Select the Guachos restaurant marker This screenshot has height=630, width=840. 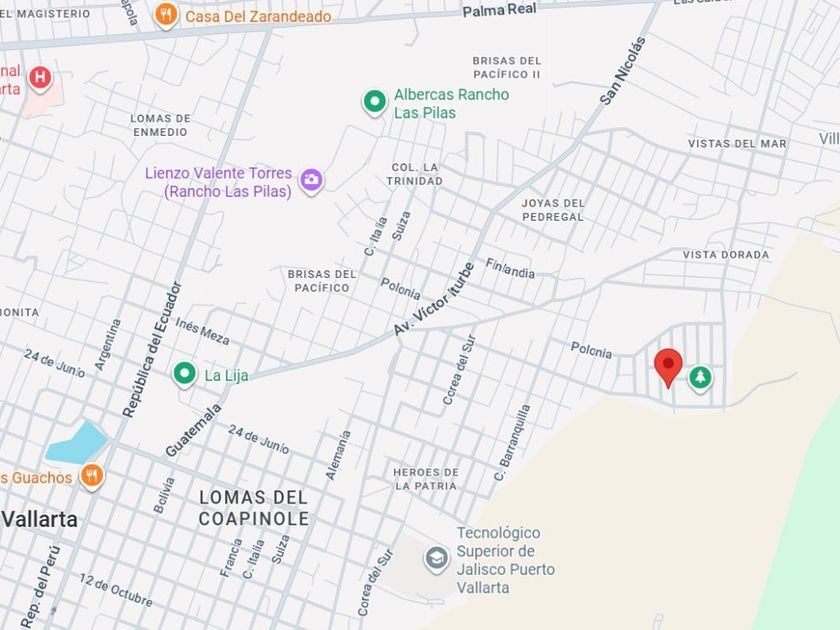(x=92, y=476)
